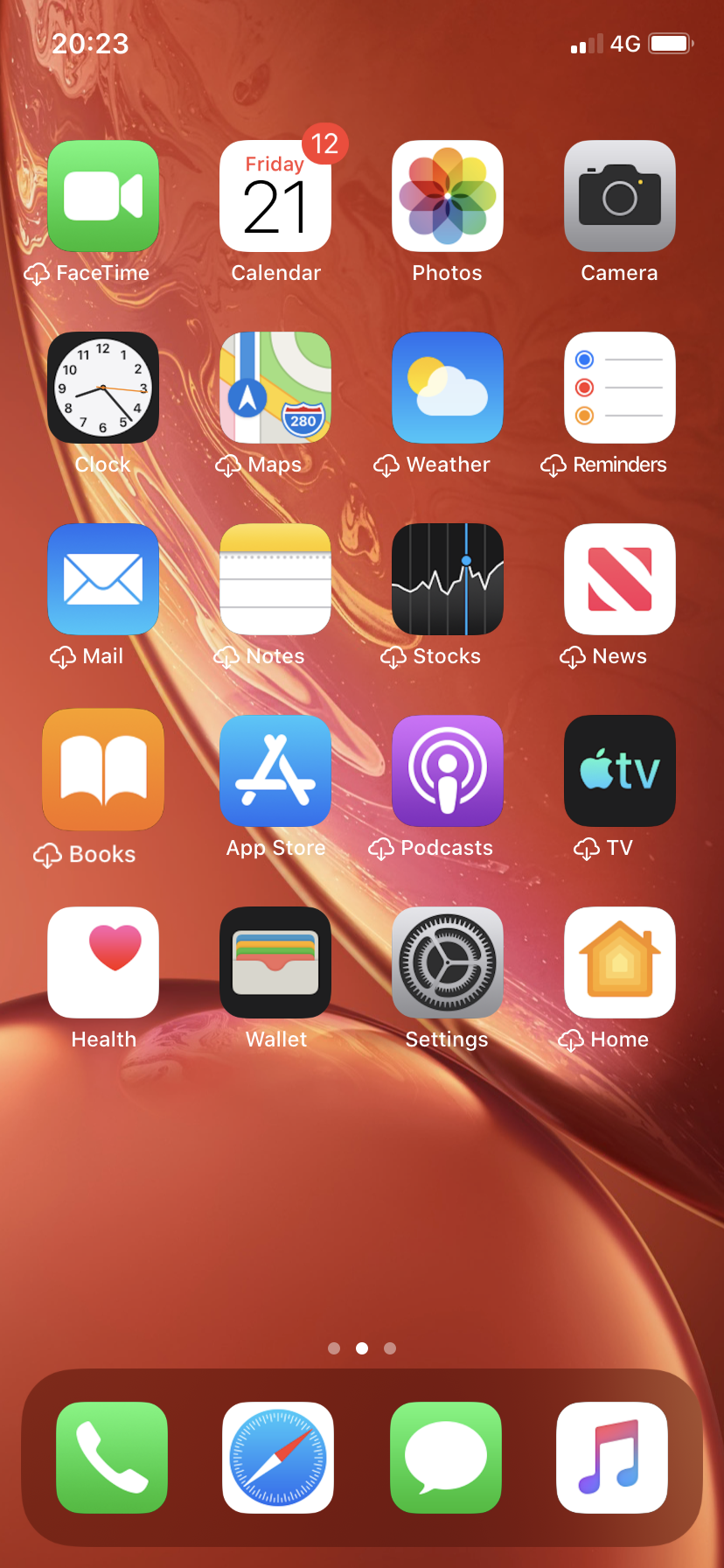724x1568 pixels.
Task: Launch Safari from the dock
Action: click(278, 1458)
